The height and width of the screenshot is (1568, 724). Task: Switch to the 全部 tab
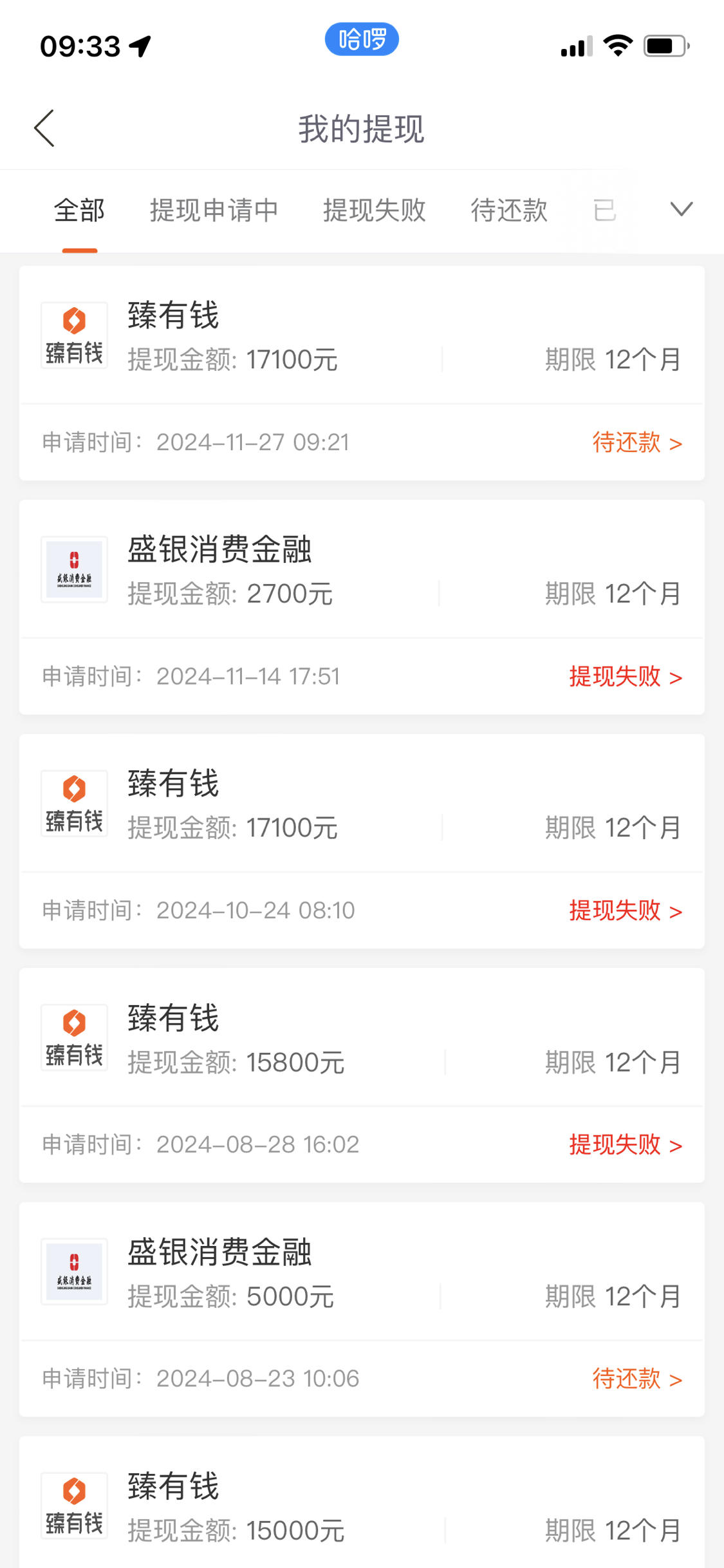[x=79, y=211]
